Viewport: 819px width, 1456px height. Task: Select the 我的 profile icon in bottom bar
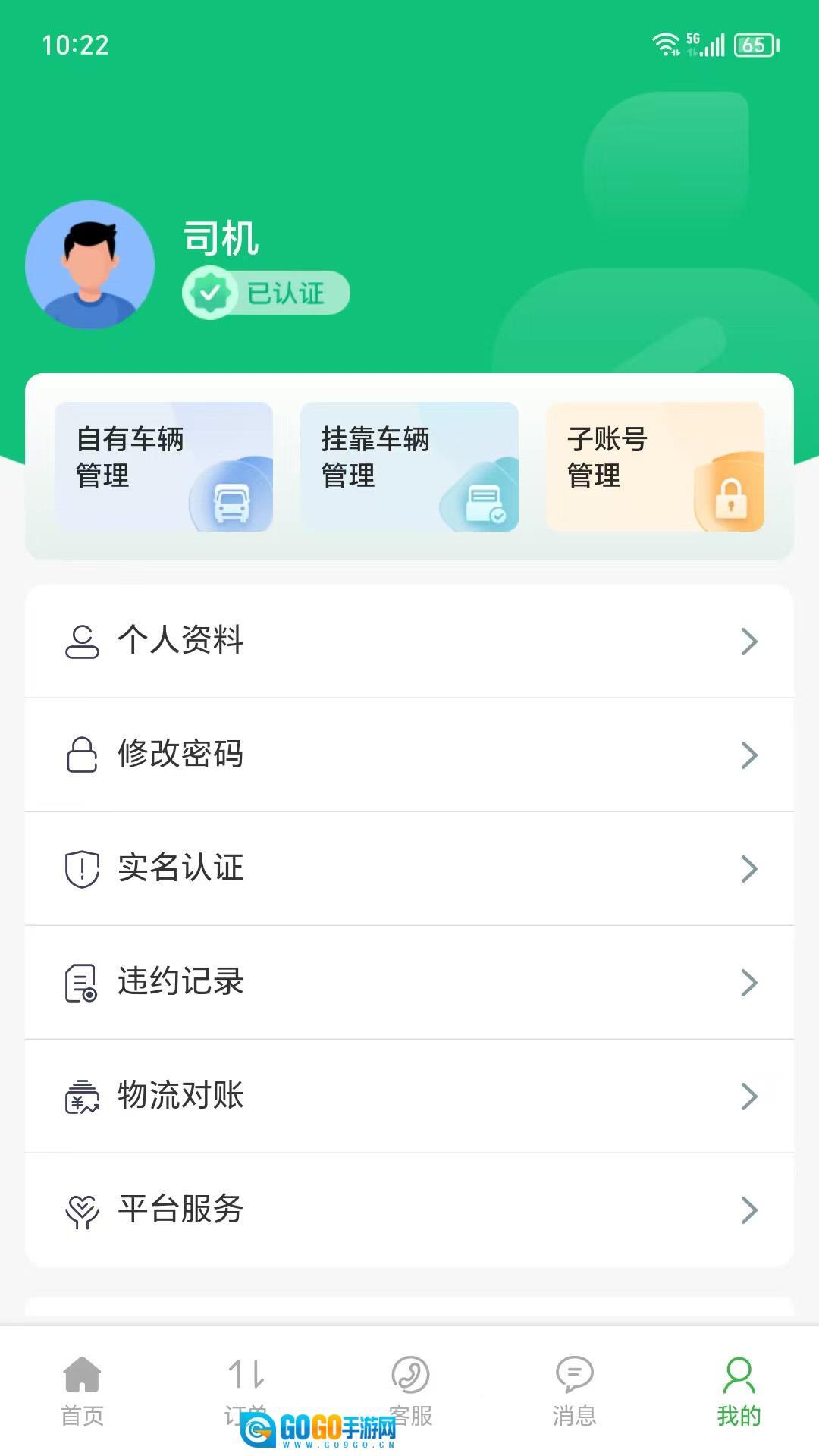[x=736, y=1392]
